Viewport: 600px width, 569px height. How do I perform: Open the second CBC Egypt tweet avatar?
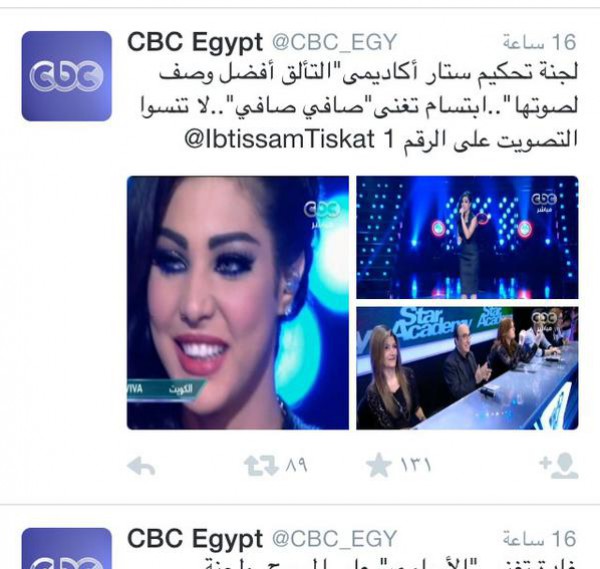pyautogui.click(x=66, y=550)
